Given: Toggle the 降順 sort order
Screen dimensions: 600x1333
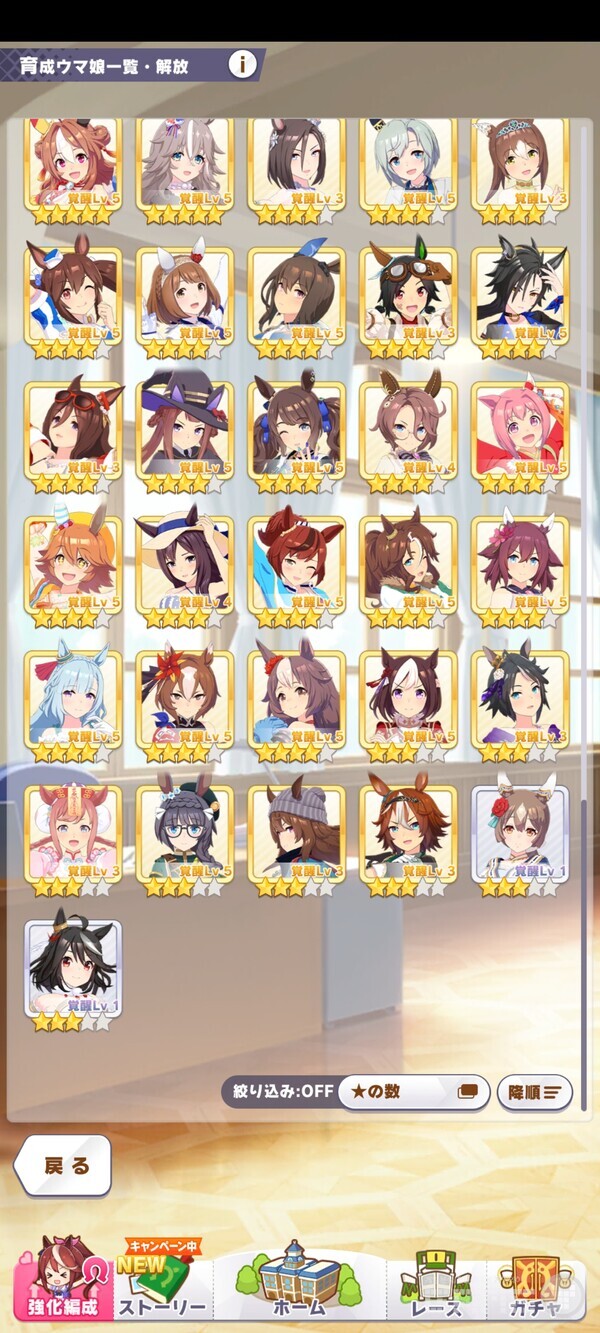Looking at the screenshot, I should tap(534, 1092).
